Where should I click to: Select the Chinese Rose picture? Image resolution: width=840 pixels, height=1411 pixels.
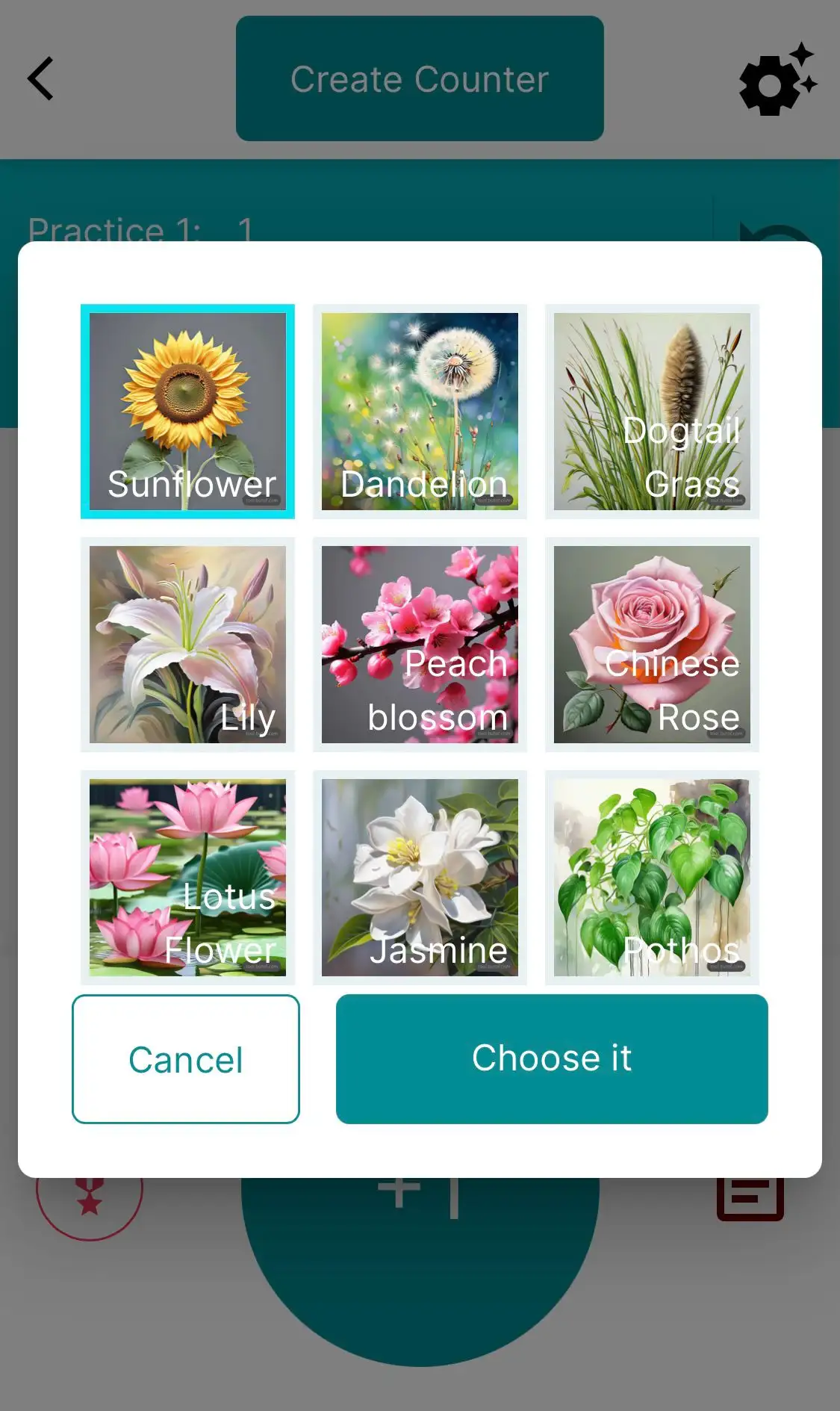point(652,645)
